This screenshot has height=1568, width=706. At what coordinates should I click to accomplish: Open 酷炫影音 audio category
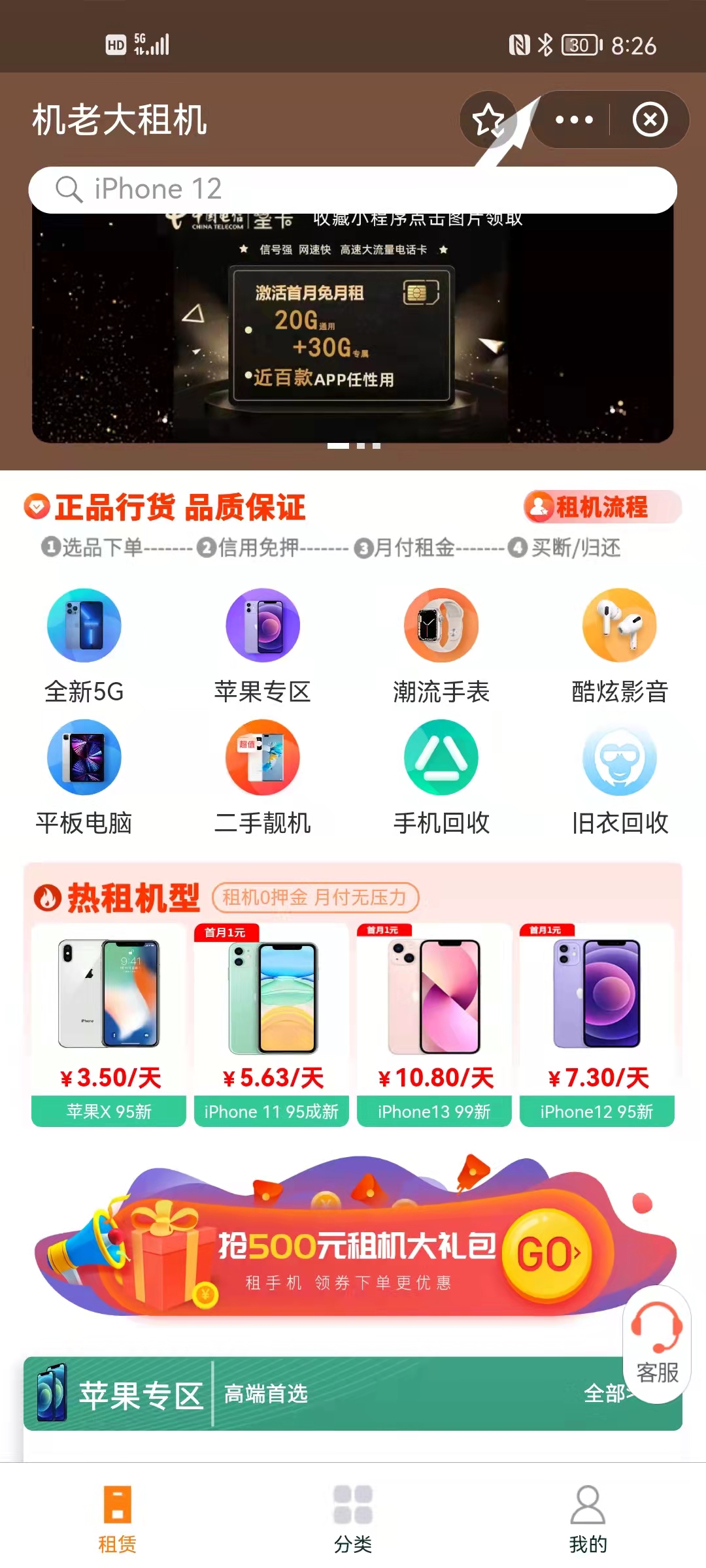click(620, 647)
